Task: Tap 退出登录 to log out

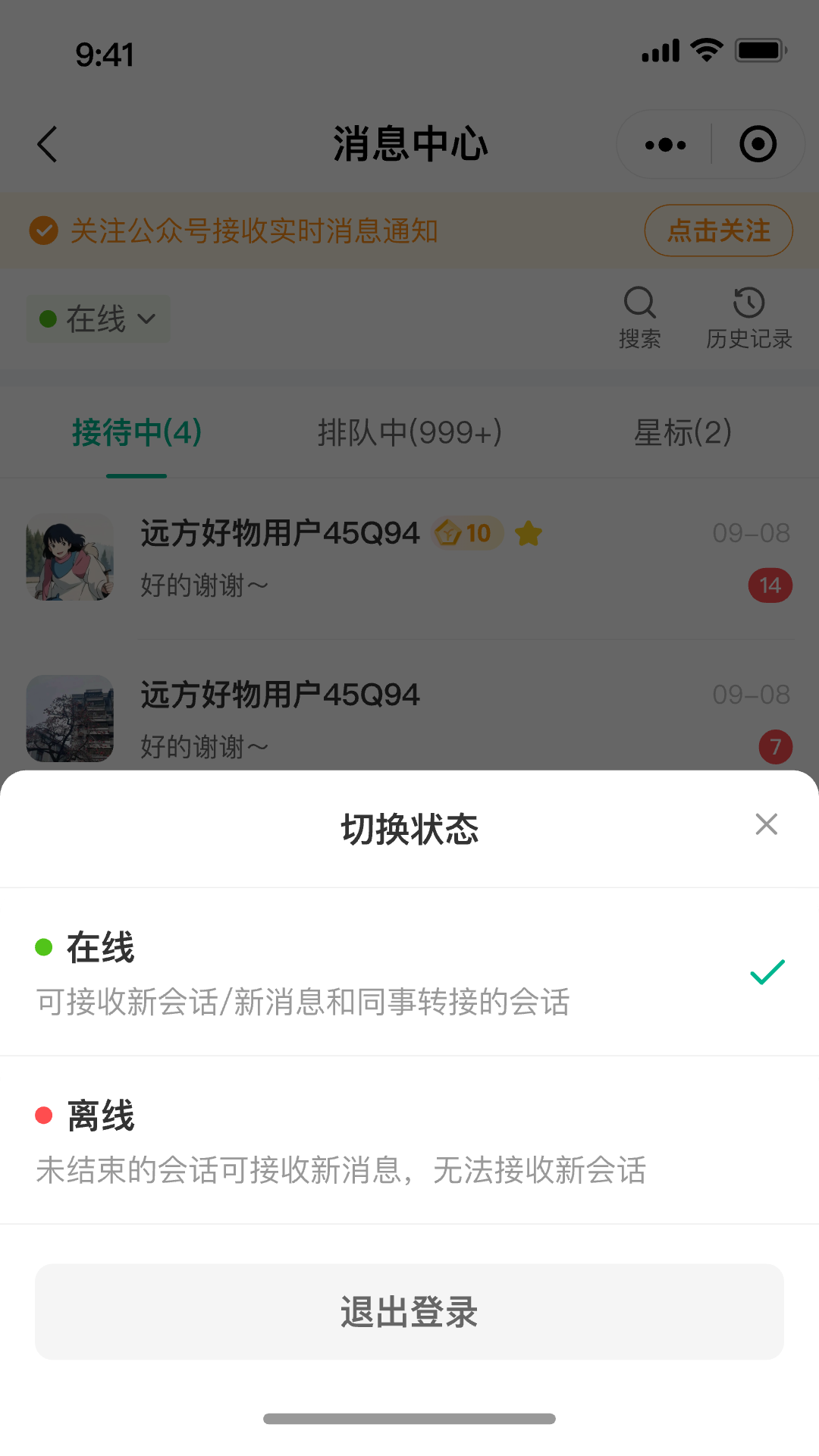Action: (409, 1311)
